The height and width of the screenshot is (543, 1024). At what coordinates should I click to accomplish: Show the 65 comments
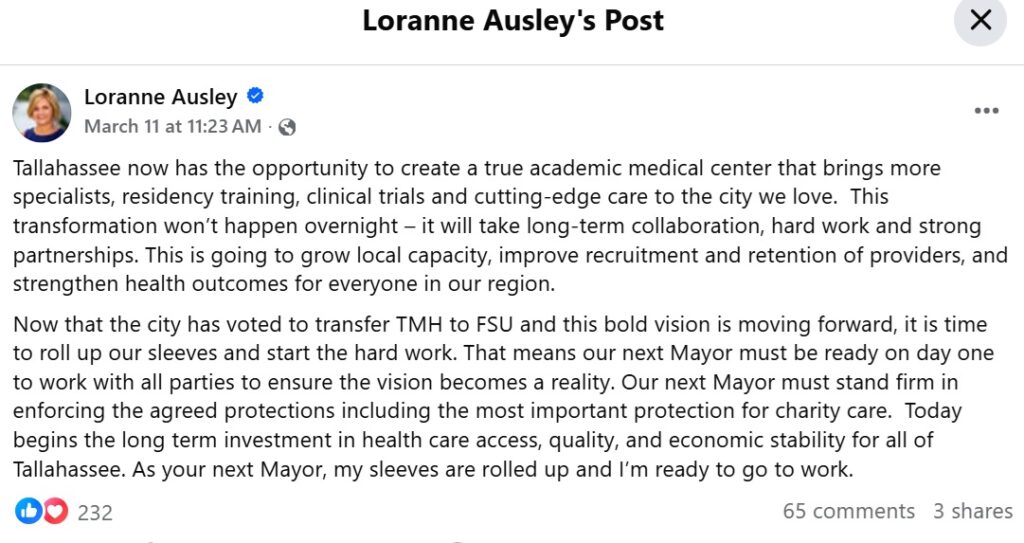(848, 511)
